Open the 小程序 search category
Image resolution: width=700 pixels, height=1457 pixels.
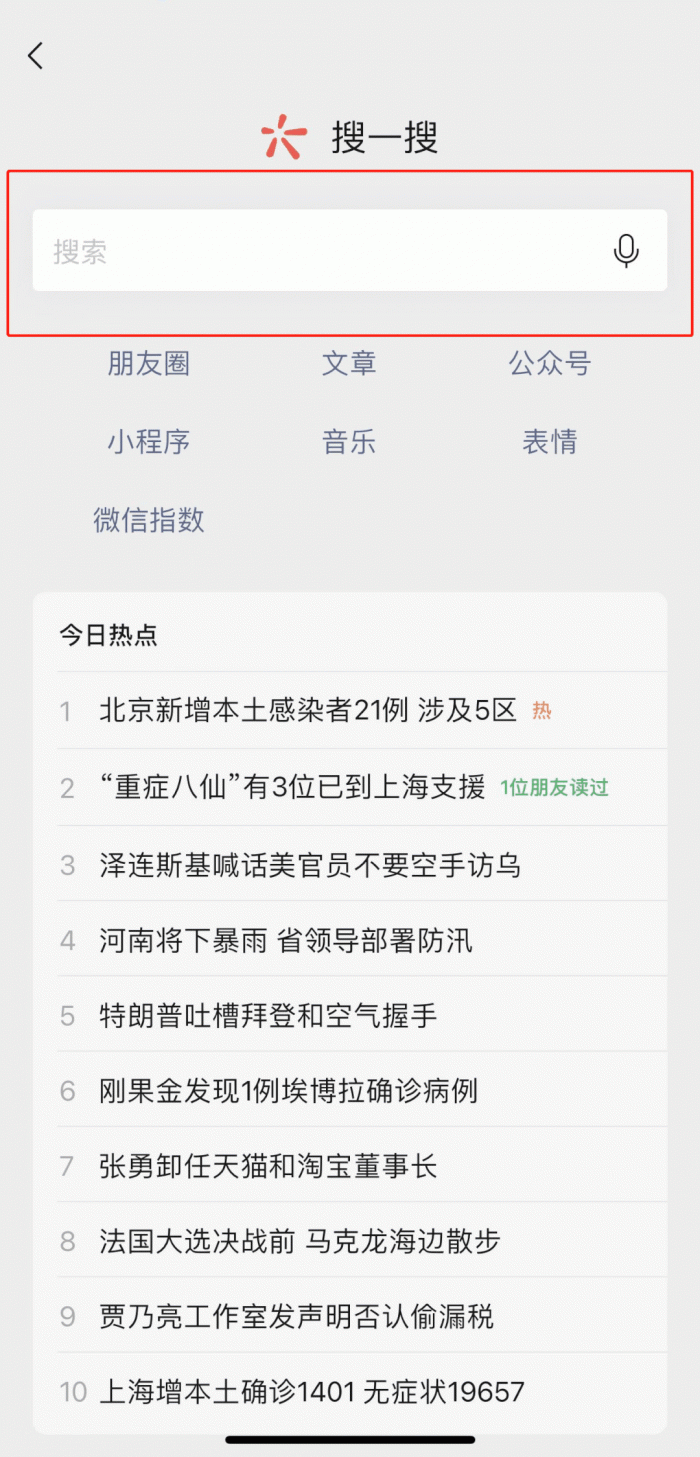(149, 442)
